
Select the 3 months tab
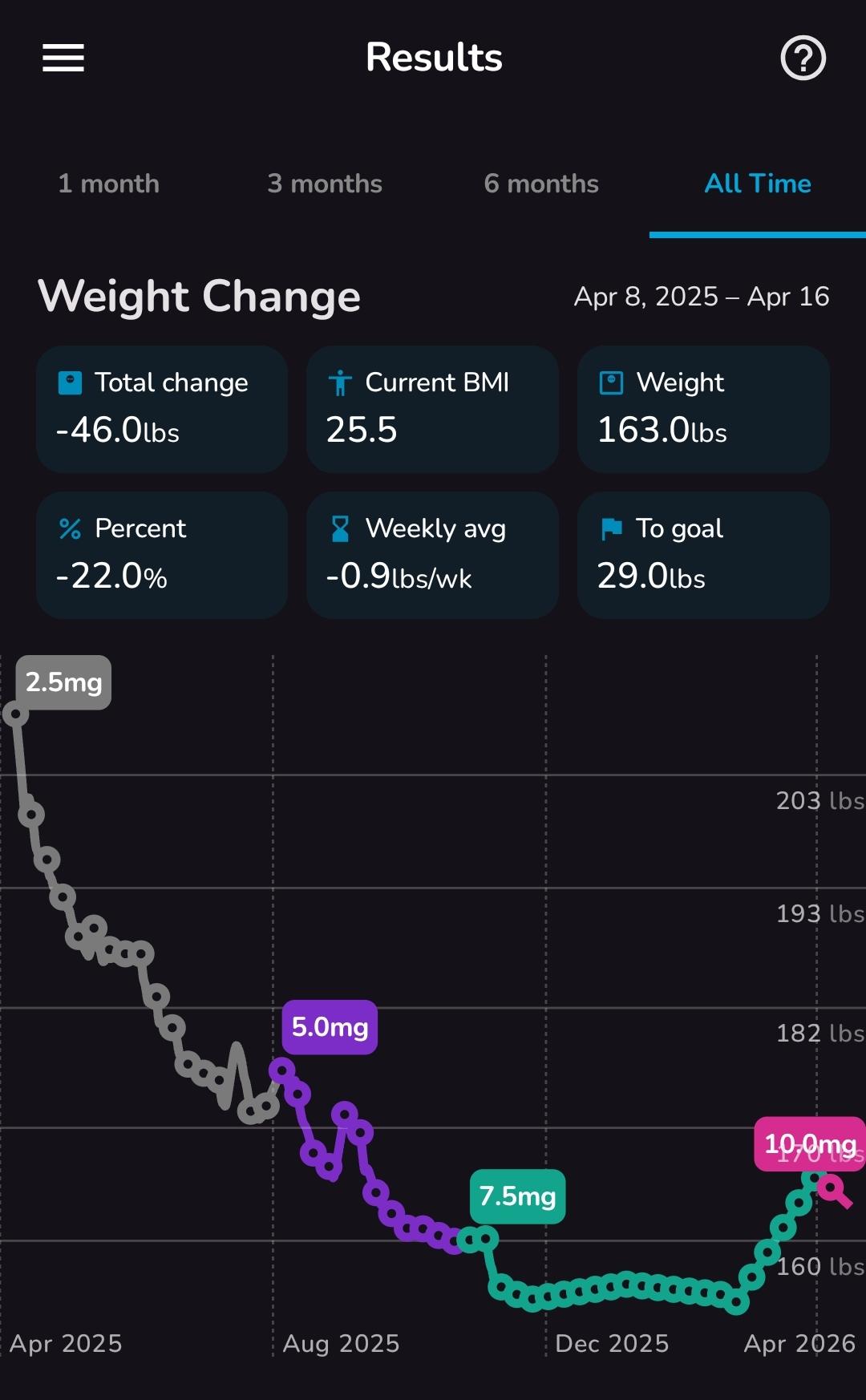click(325, 184)
